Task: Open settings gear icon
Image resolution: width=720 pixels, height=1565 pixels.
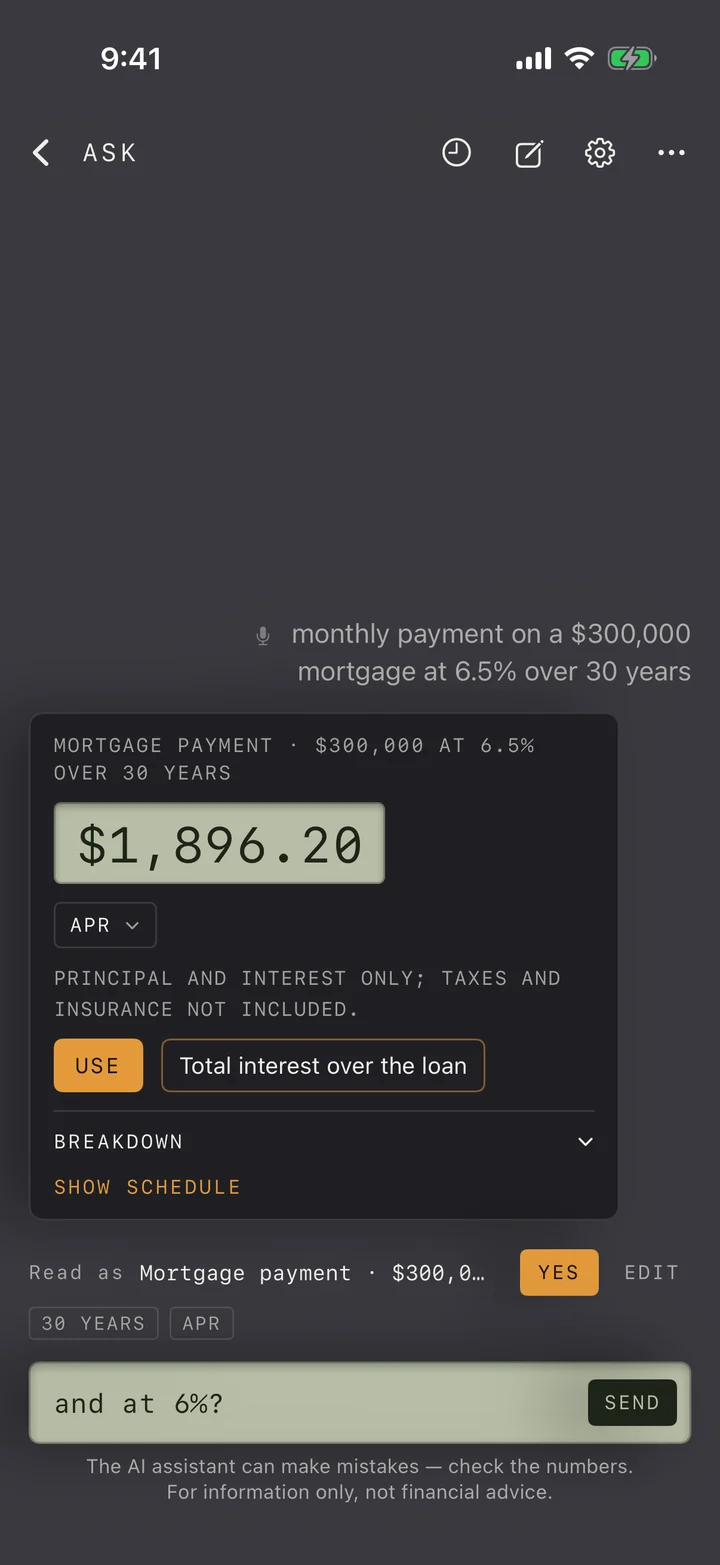Action: pos(600,153)
